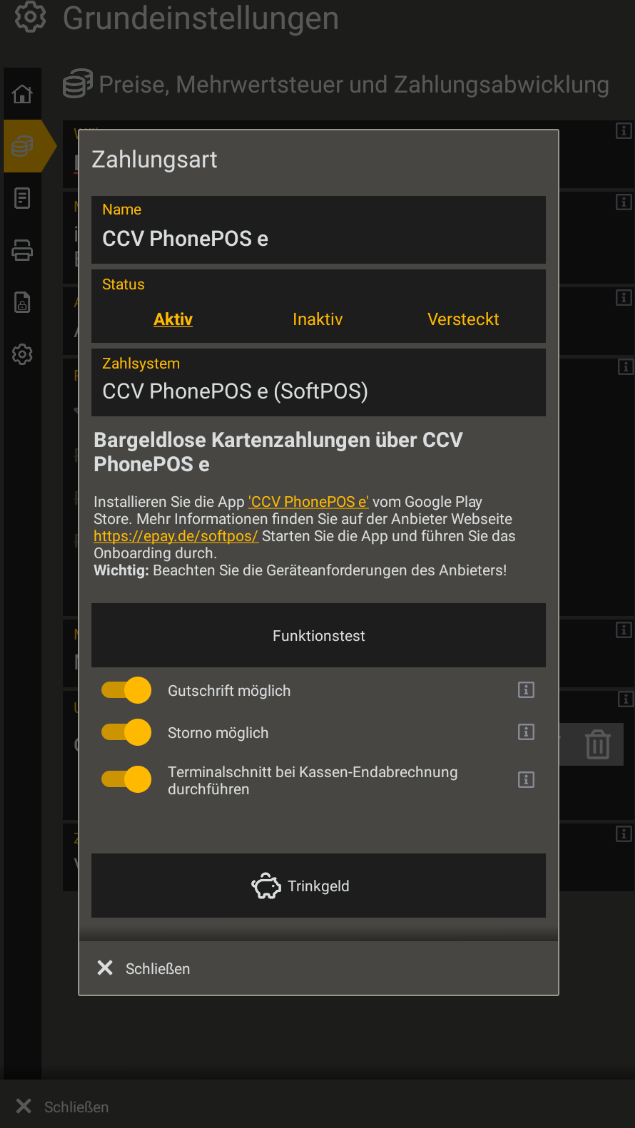Image resolution: width=635 pixels, height=1128 pixels.
Task: Open the epay.de/softpos link
Action: (x=176, y=536)
